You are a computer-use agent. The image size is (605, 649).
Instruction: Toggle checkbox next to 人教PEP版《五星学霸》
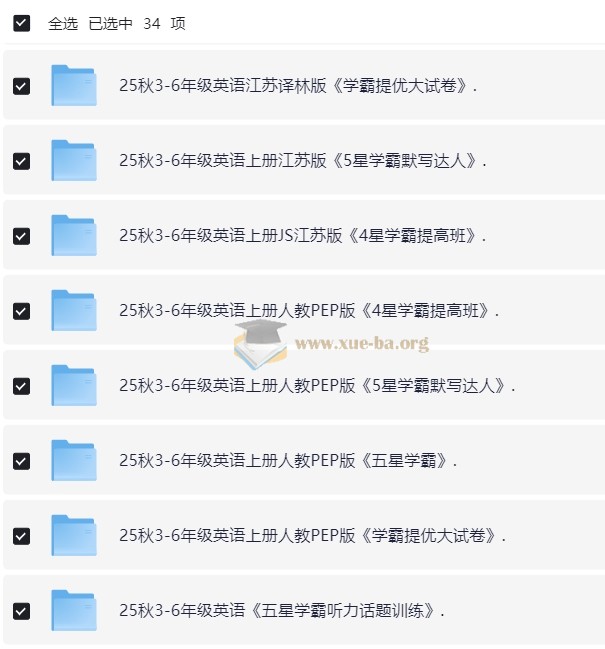21,461
